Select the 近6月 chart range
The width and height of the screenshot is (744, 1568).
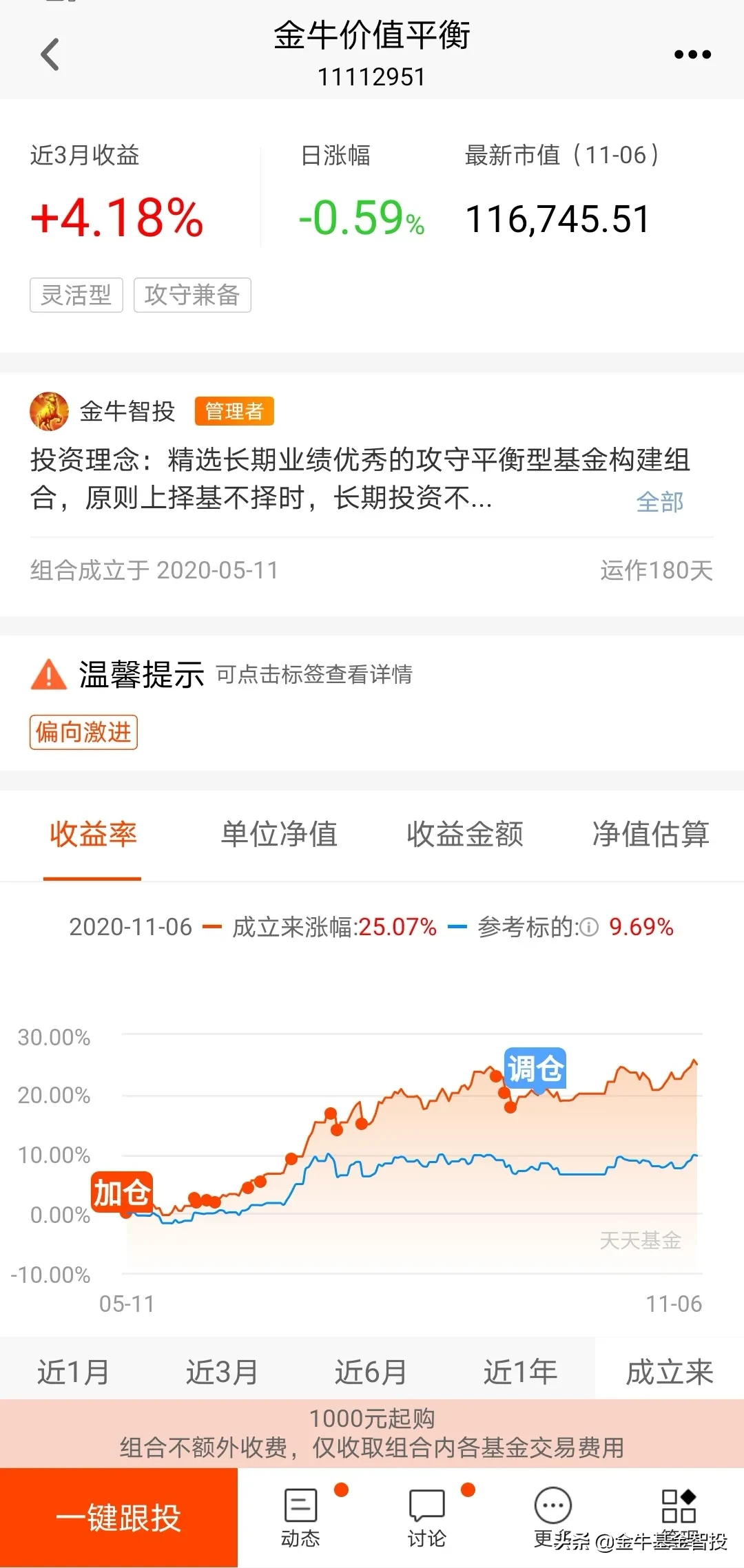[371, 1372]
